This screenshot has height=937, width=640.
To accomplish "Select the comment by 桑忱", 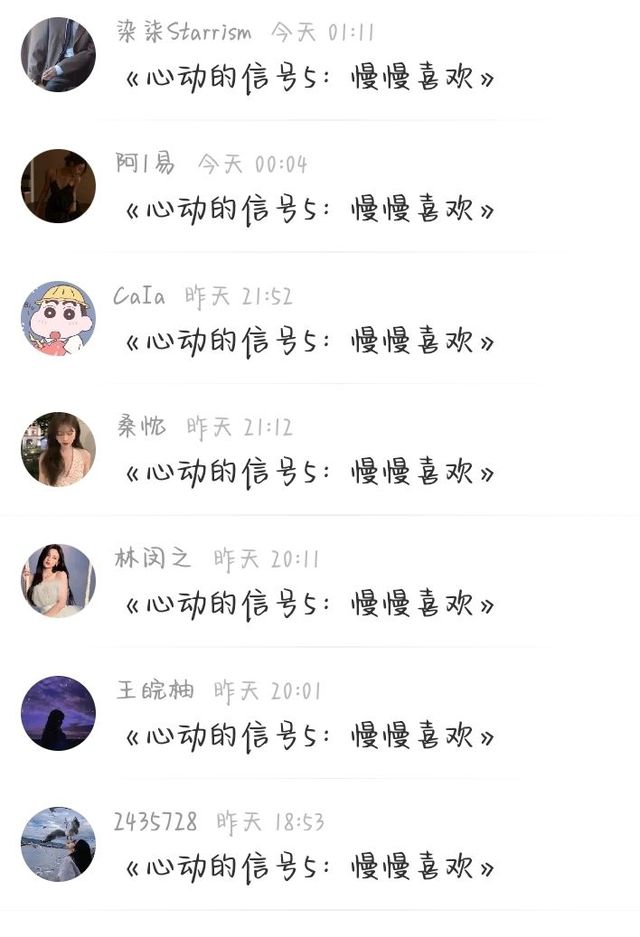I will tap(309, 472).
